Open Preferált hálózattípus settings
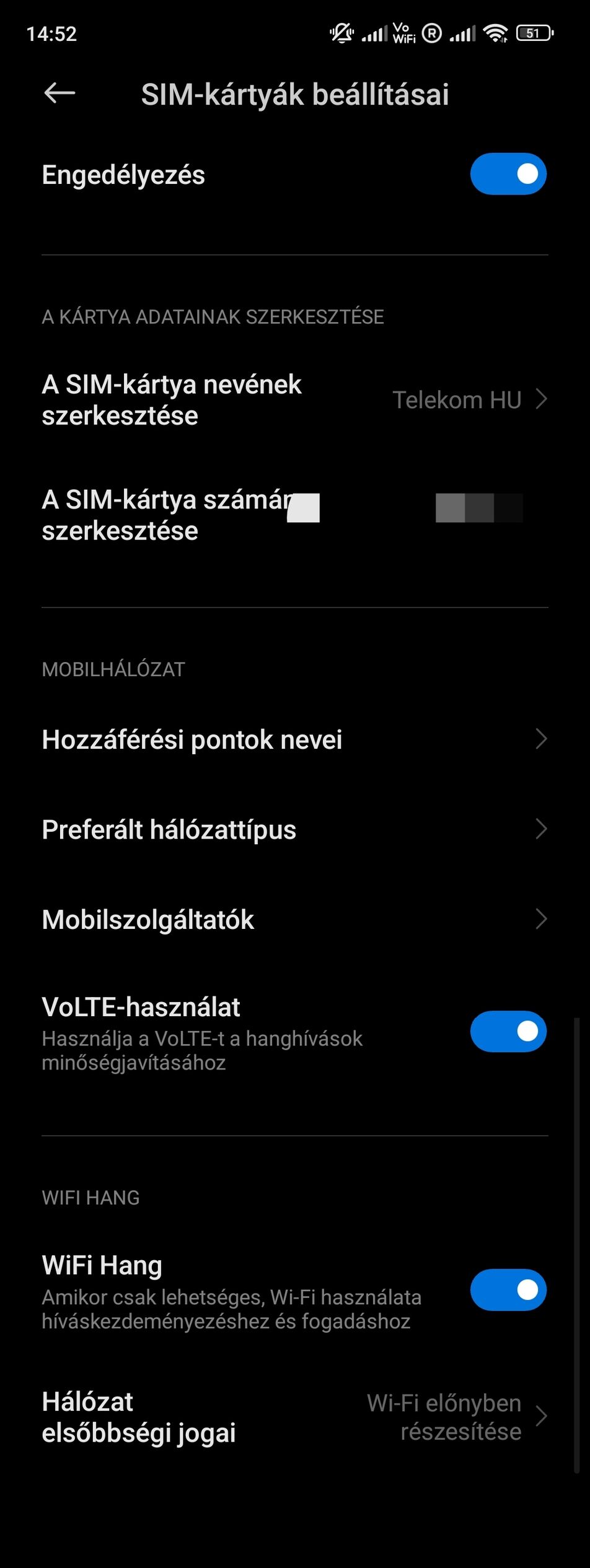The width and height of the screenshot is (590, 1568). (x=294, y=830)
